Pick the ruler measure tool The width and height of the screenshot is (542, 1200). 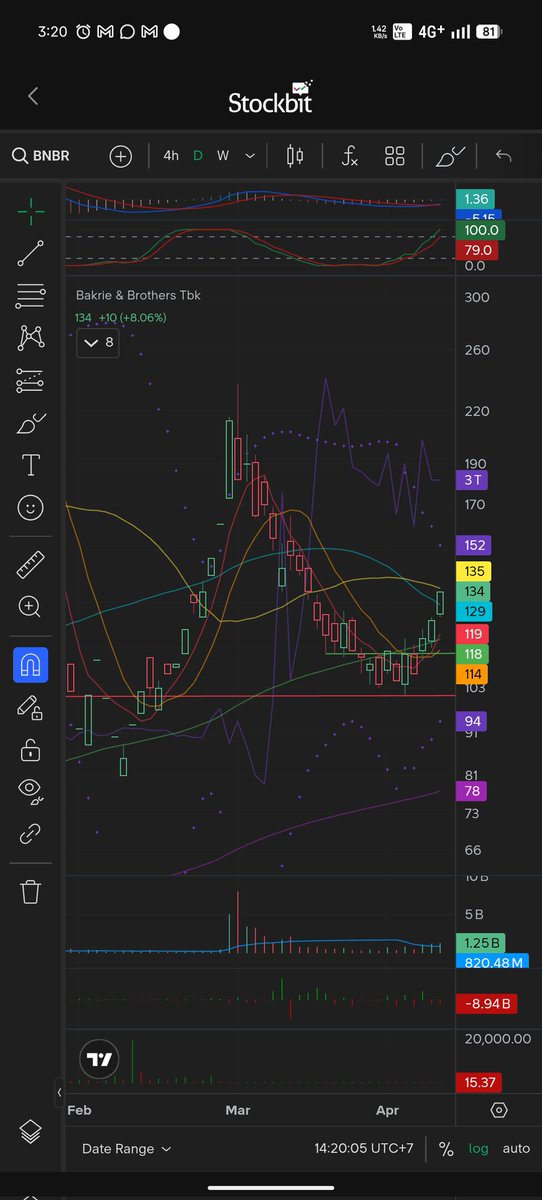31,565
